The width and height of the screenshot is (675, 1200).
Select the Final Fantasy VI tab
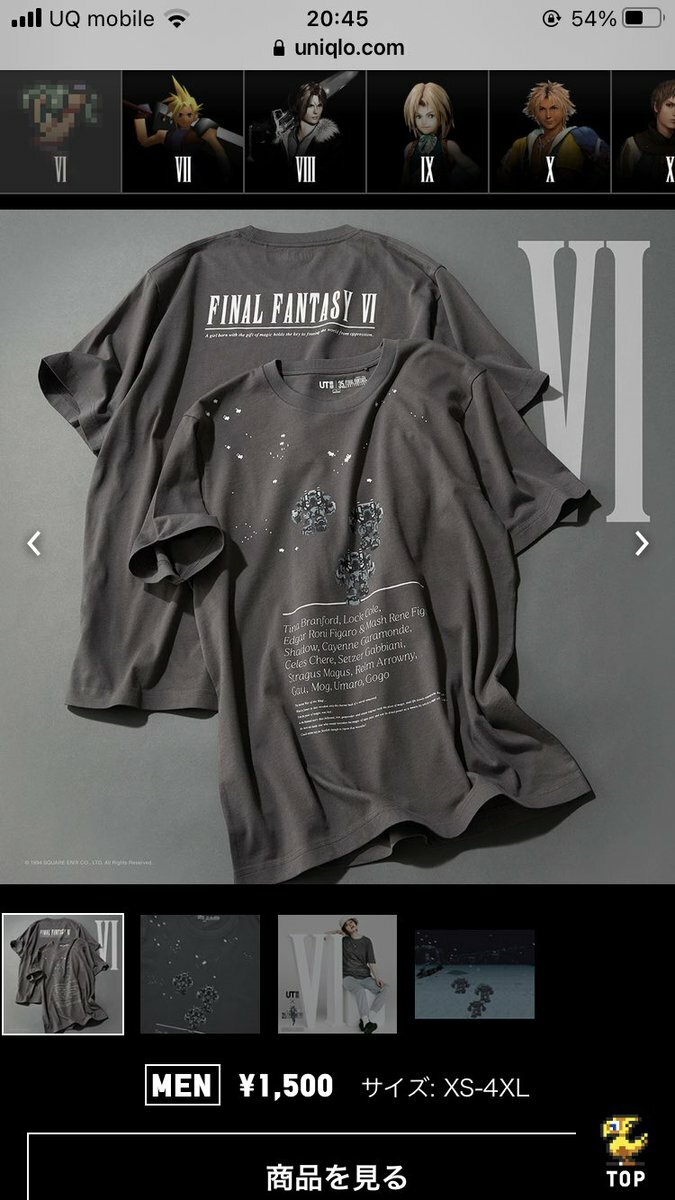[x=60, y=131]
